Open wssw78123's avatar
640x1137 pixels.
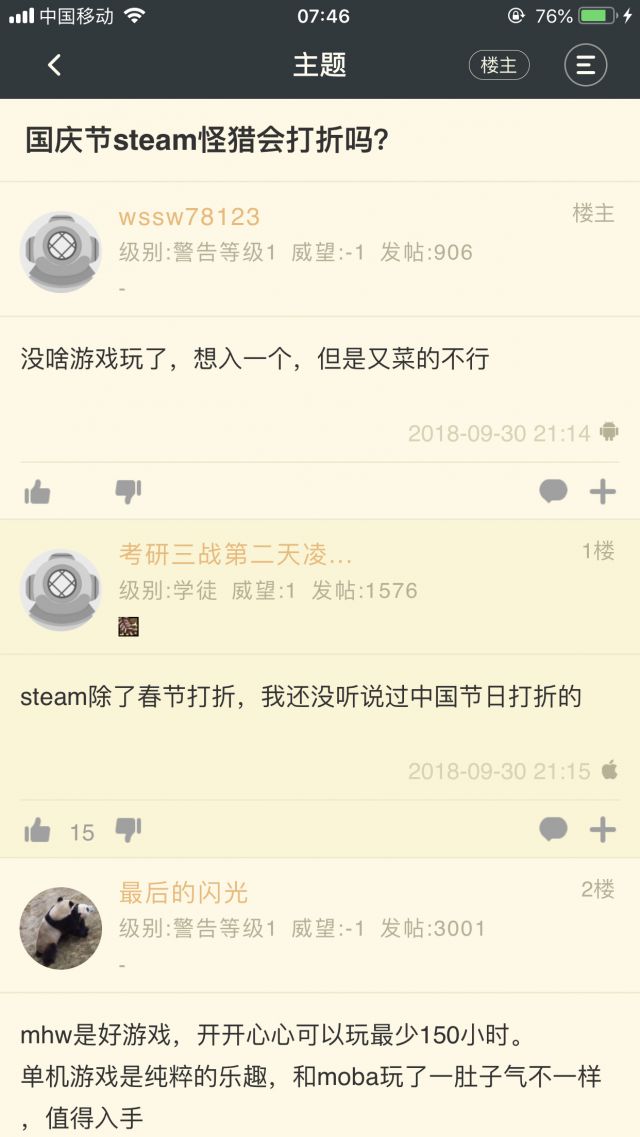click(x=61, y=251)
